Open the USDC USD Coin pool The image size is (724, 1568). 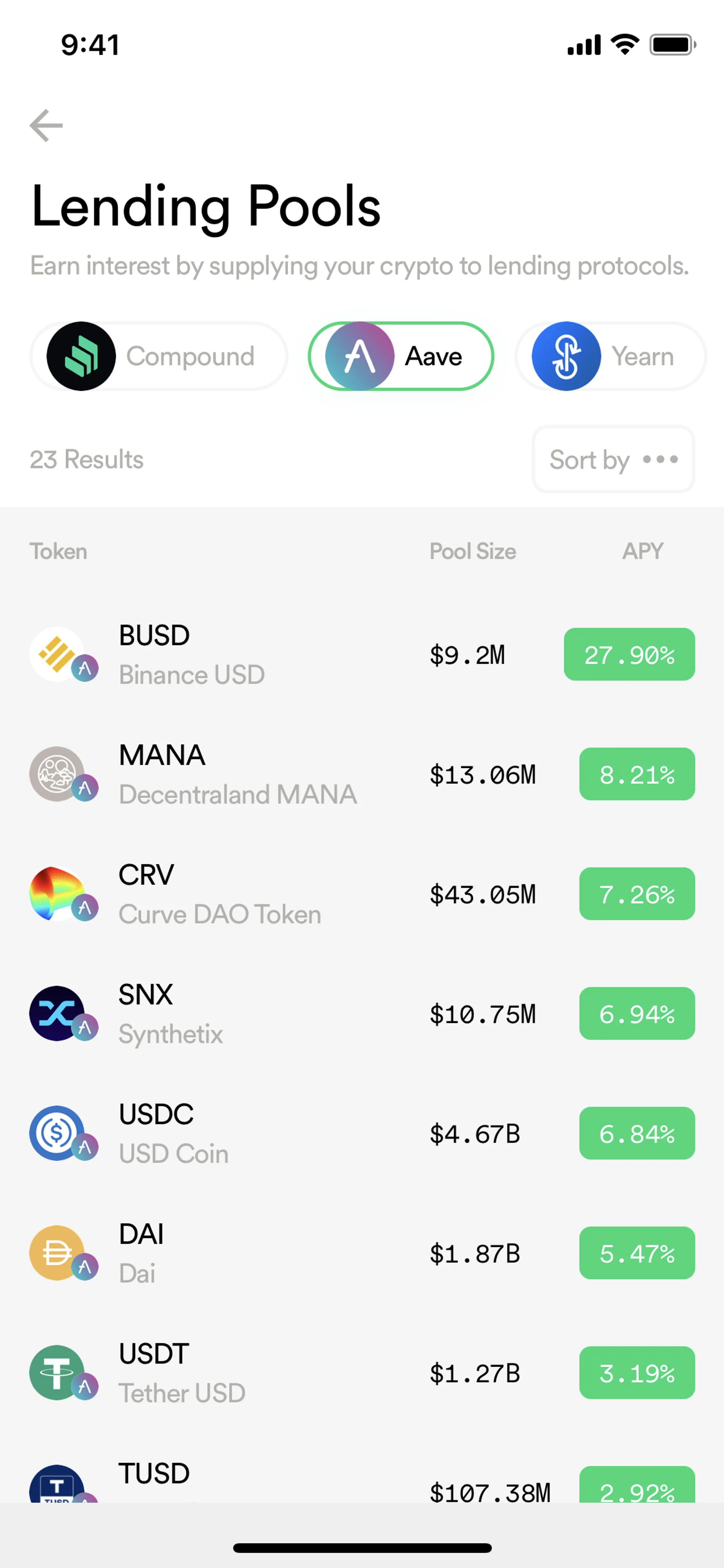point(361,1133)
